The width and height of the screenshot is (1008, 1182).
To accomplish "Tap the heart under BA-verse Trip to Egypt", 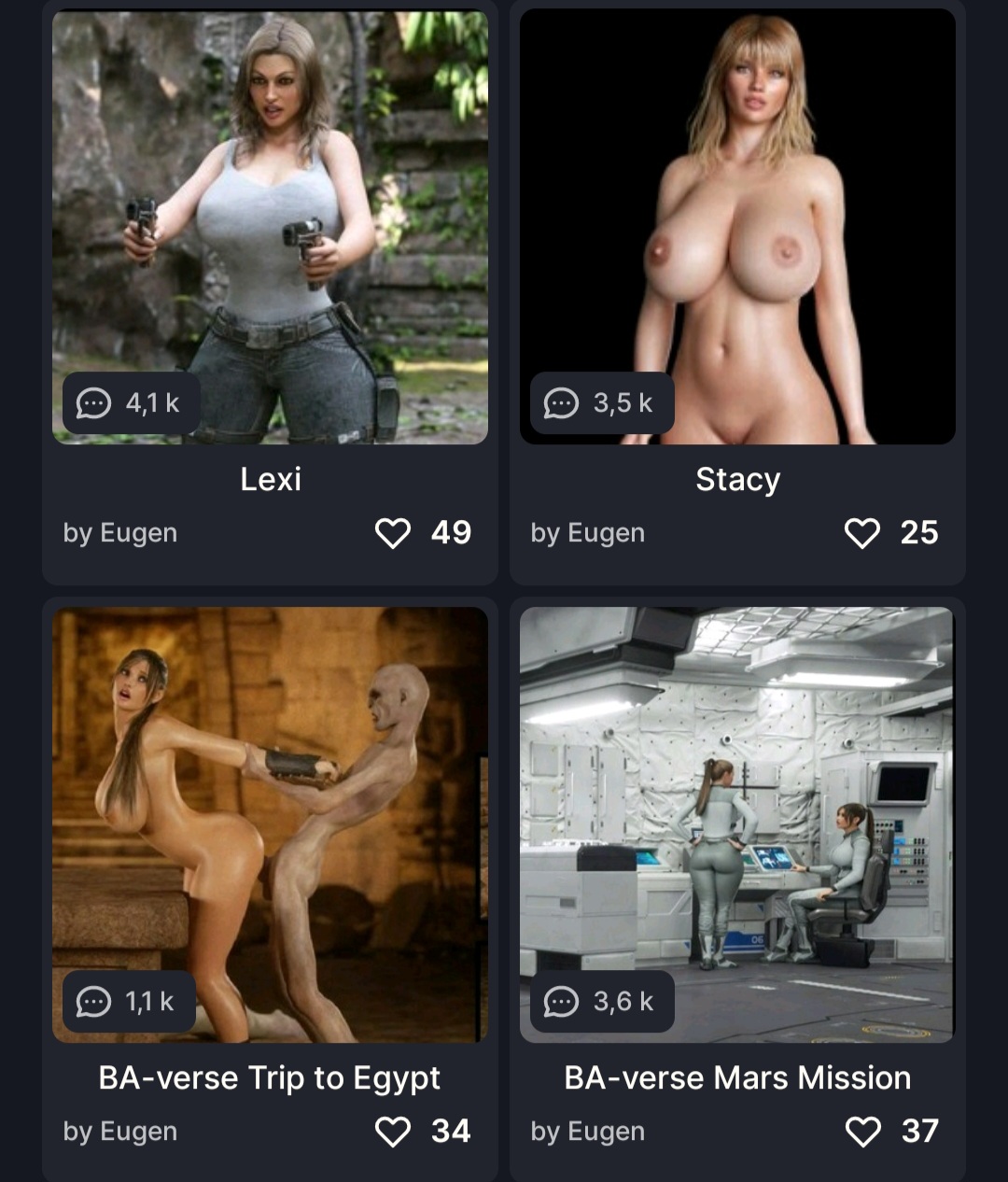I will click(393, 1132).
